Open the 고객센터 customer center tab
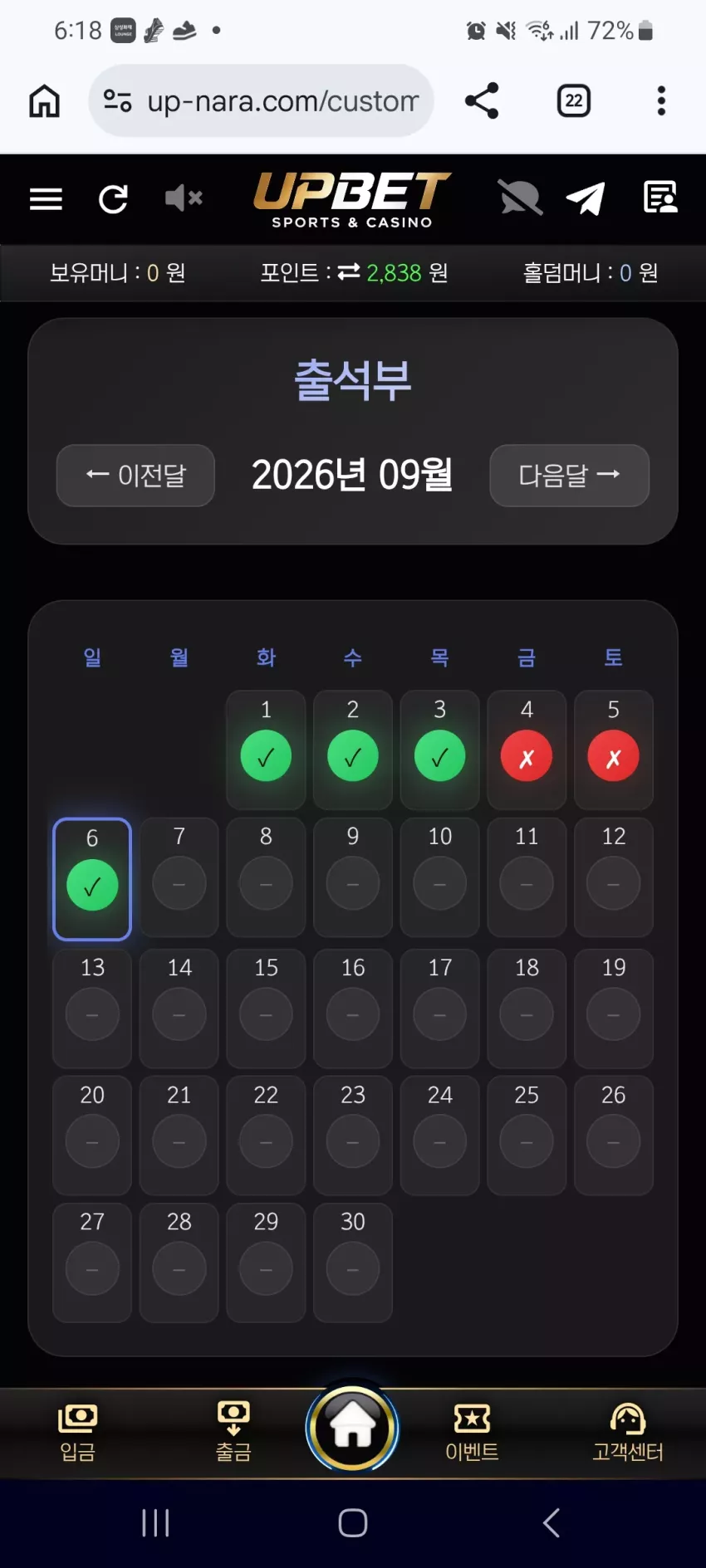The image size is (706, 1568). click(x=628, y=1434)
